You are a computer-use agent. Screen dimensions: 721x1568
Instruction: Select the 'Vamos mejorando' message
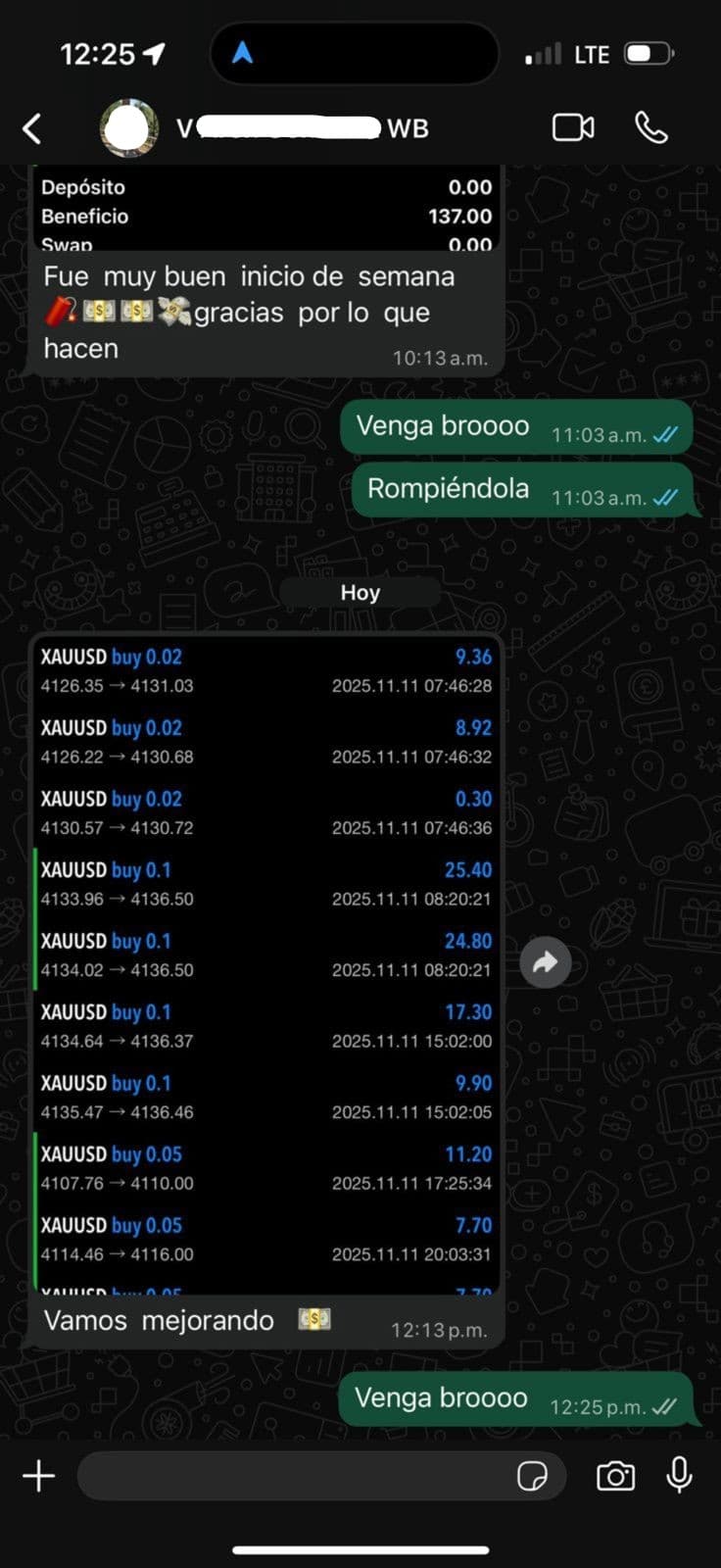196,1320
